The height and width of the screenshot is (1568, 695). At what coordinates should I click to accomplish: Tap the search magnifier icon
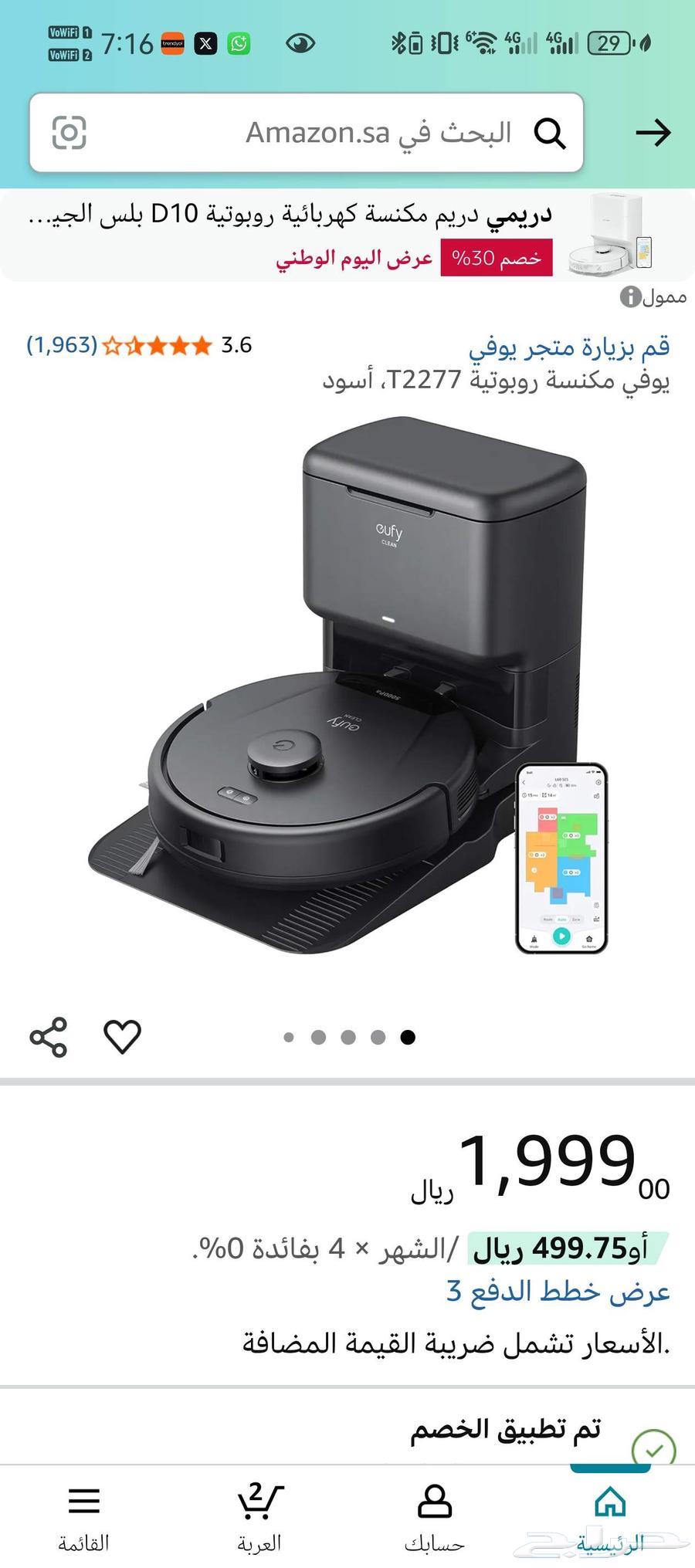pyautogui.click(x=552, y=133)
